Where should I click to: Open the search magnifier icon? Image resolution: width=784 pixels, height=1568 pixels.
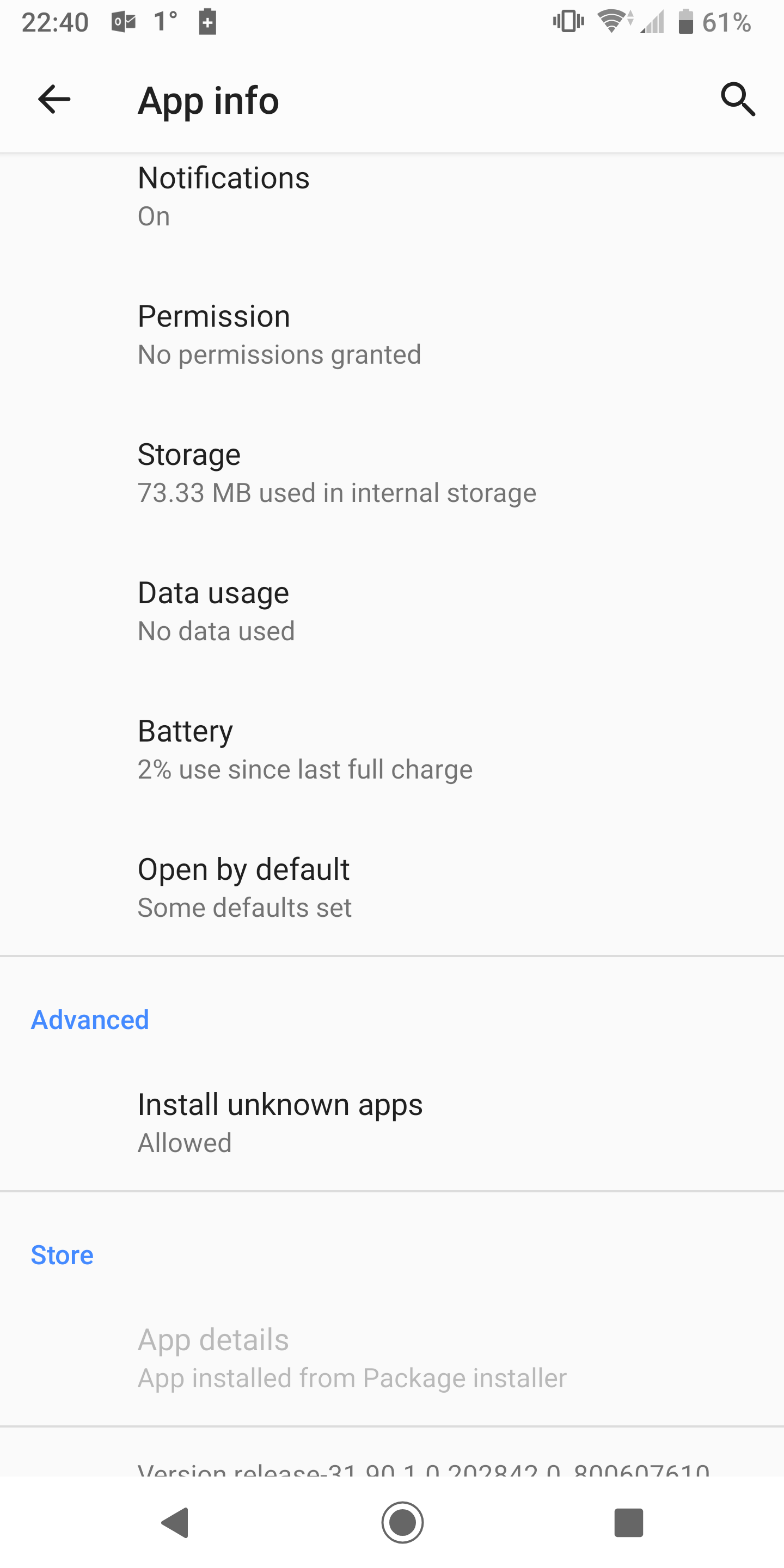(738, 99)
